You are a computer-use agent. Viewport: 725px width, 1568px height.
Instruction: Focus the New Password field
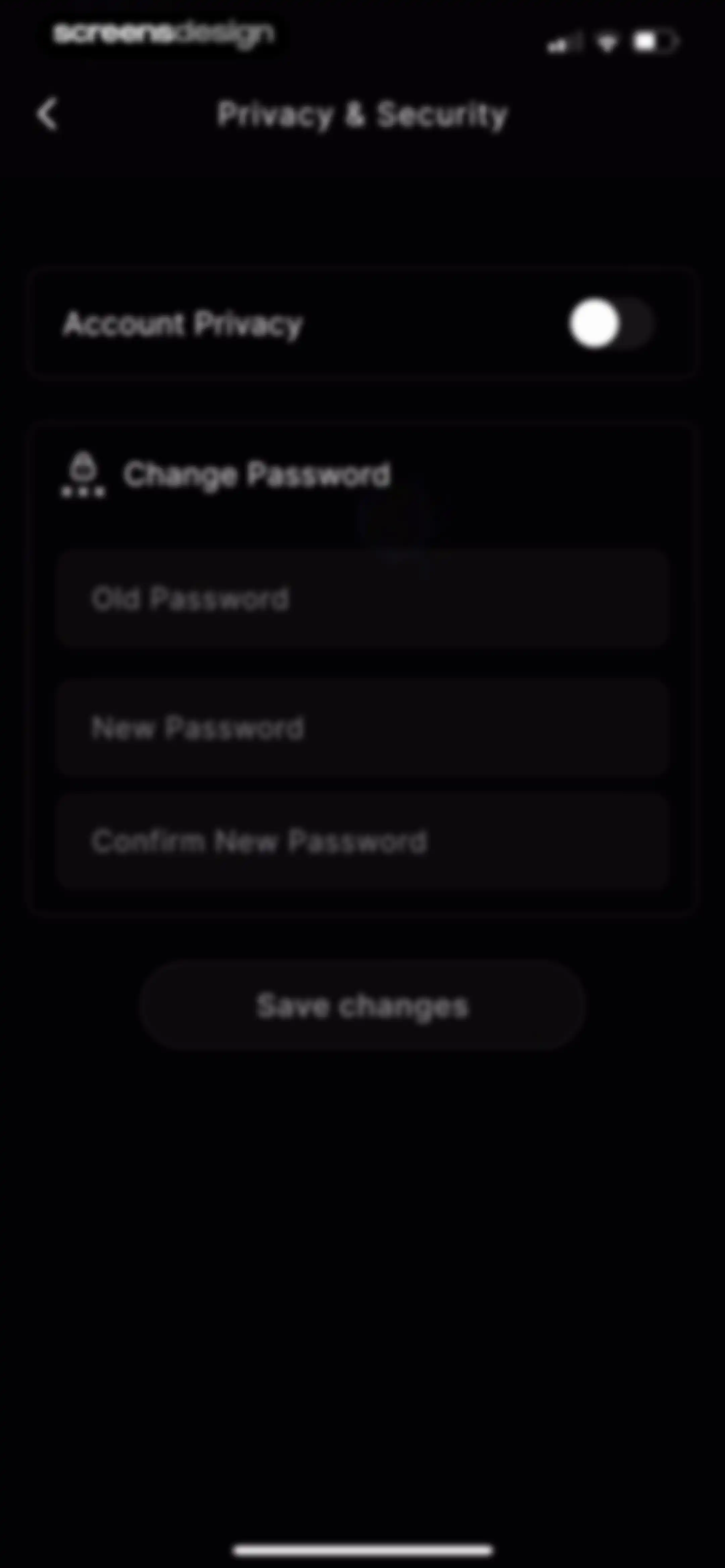click(x=363, y=727)
